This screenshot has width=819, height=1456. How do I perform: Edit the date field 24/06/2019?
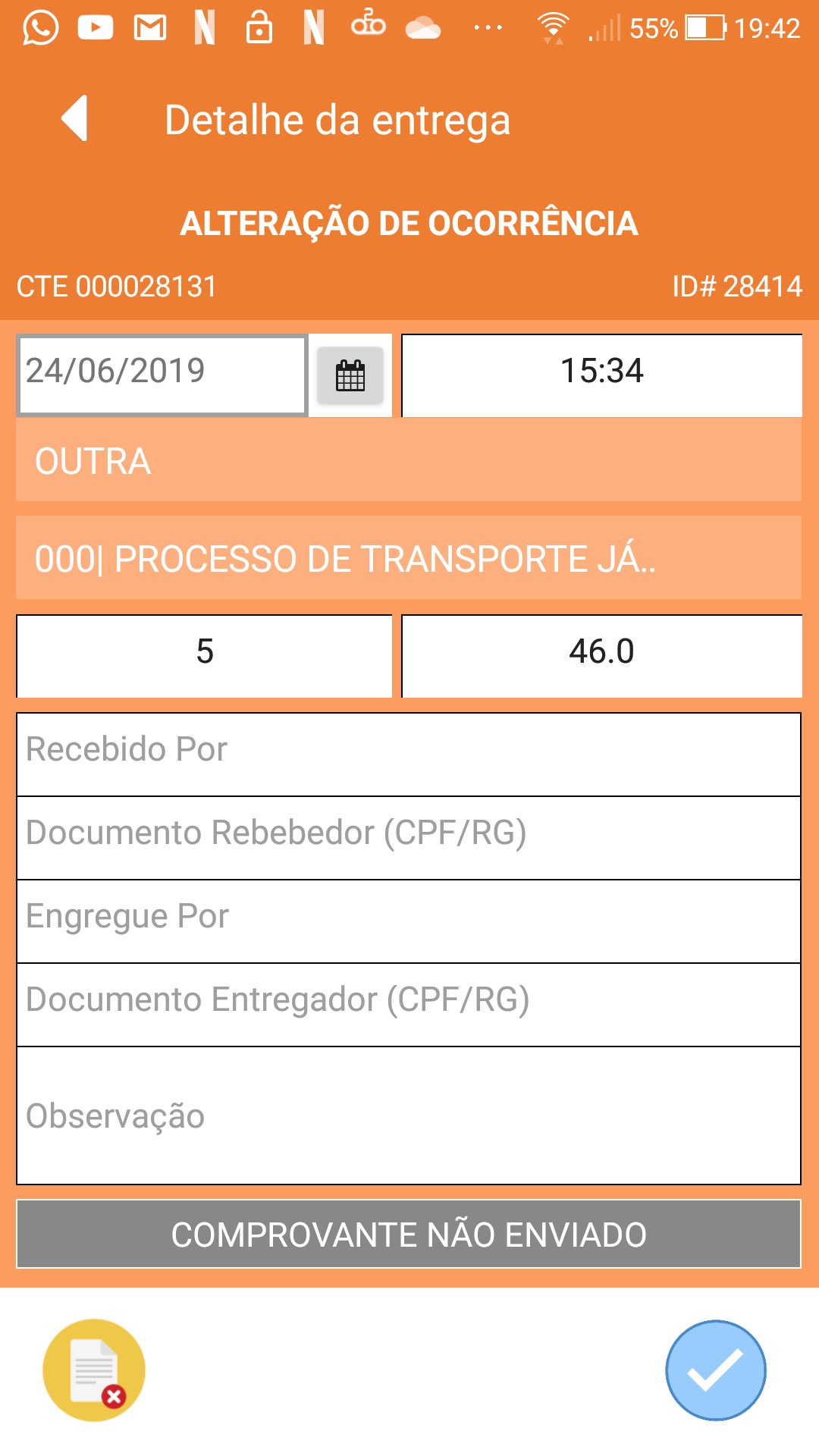(x=162, y=375)
